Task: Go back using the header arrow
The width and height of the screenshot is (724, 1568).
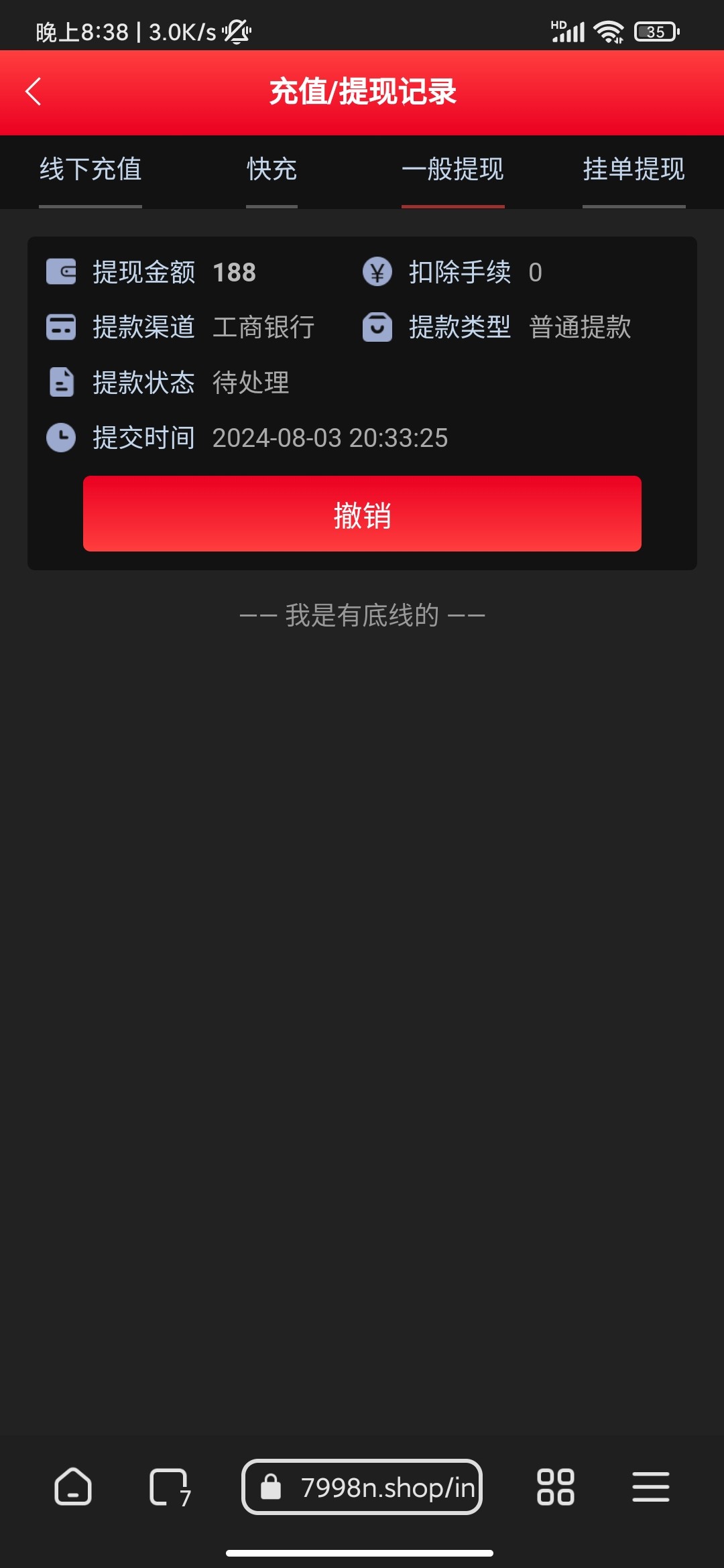Action: (x=34, y=92)
